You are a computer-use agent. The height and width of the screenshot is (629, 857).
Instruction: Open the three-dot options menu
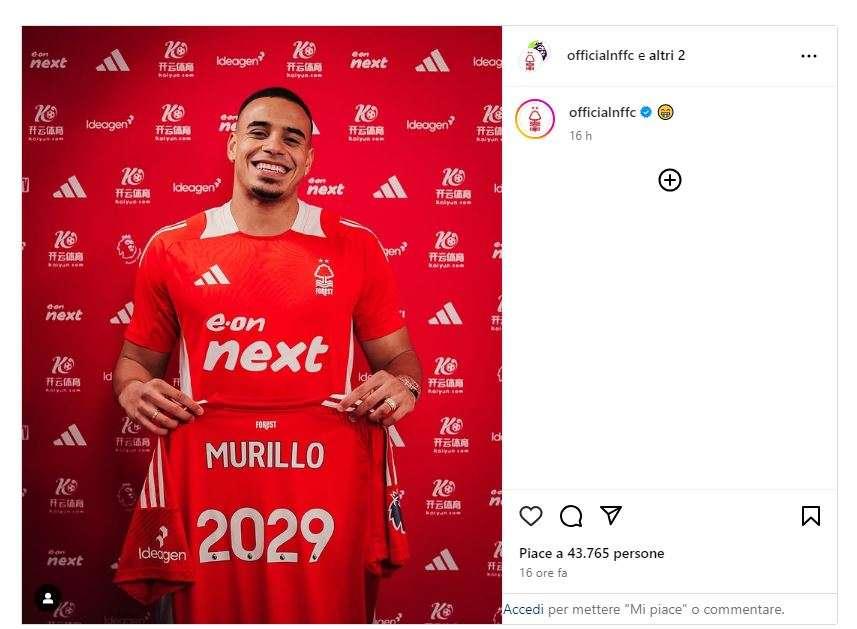click(808, 56)
